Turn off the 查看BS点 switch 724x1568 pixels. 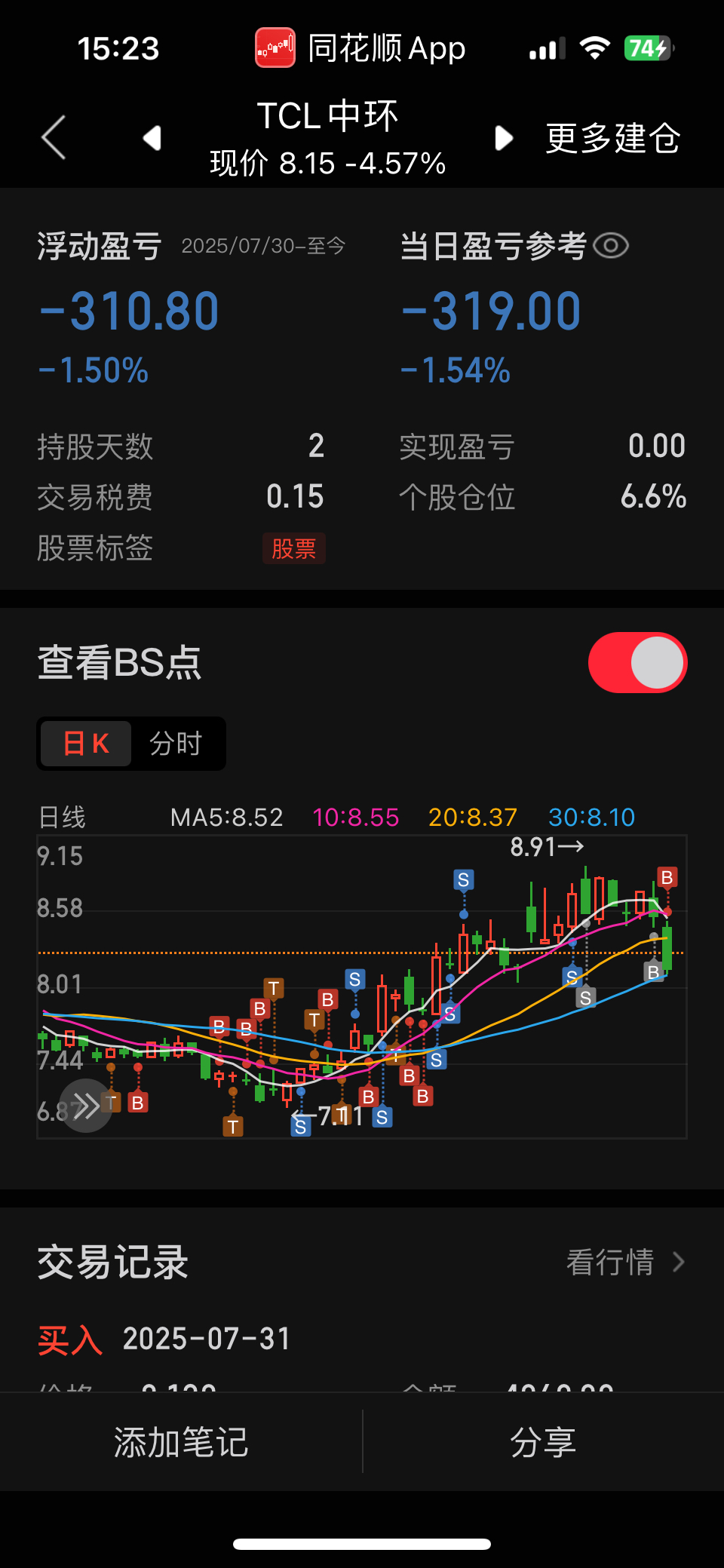[637, 662]
